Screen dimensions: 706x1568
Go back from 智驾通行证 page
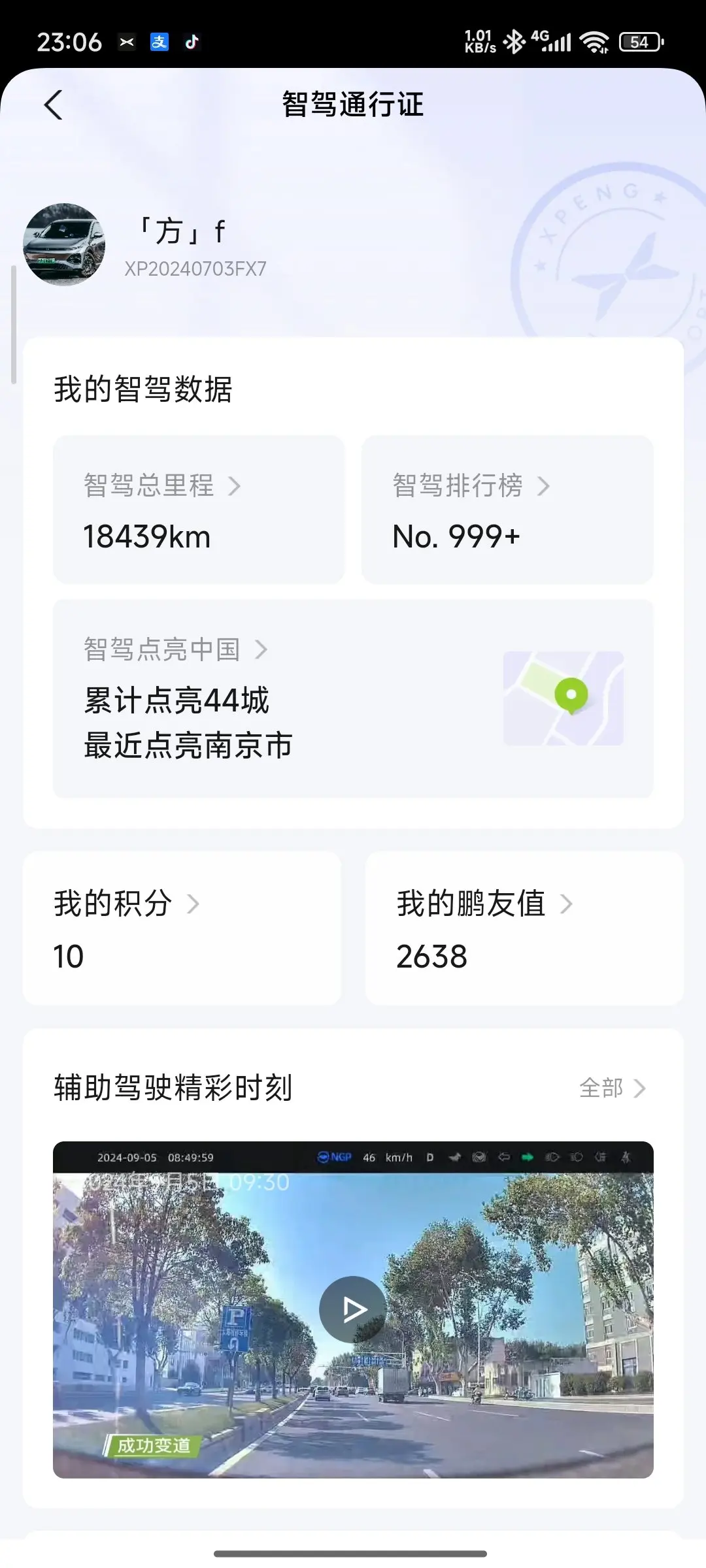click(x=54, y=105)
